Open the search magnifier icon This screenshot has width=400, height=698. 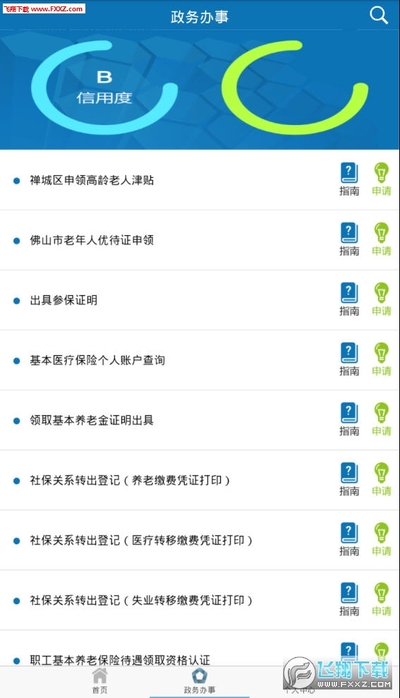point(379,15)
